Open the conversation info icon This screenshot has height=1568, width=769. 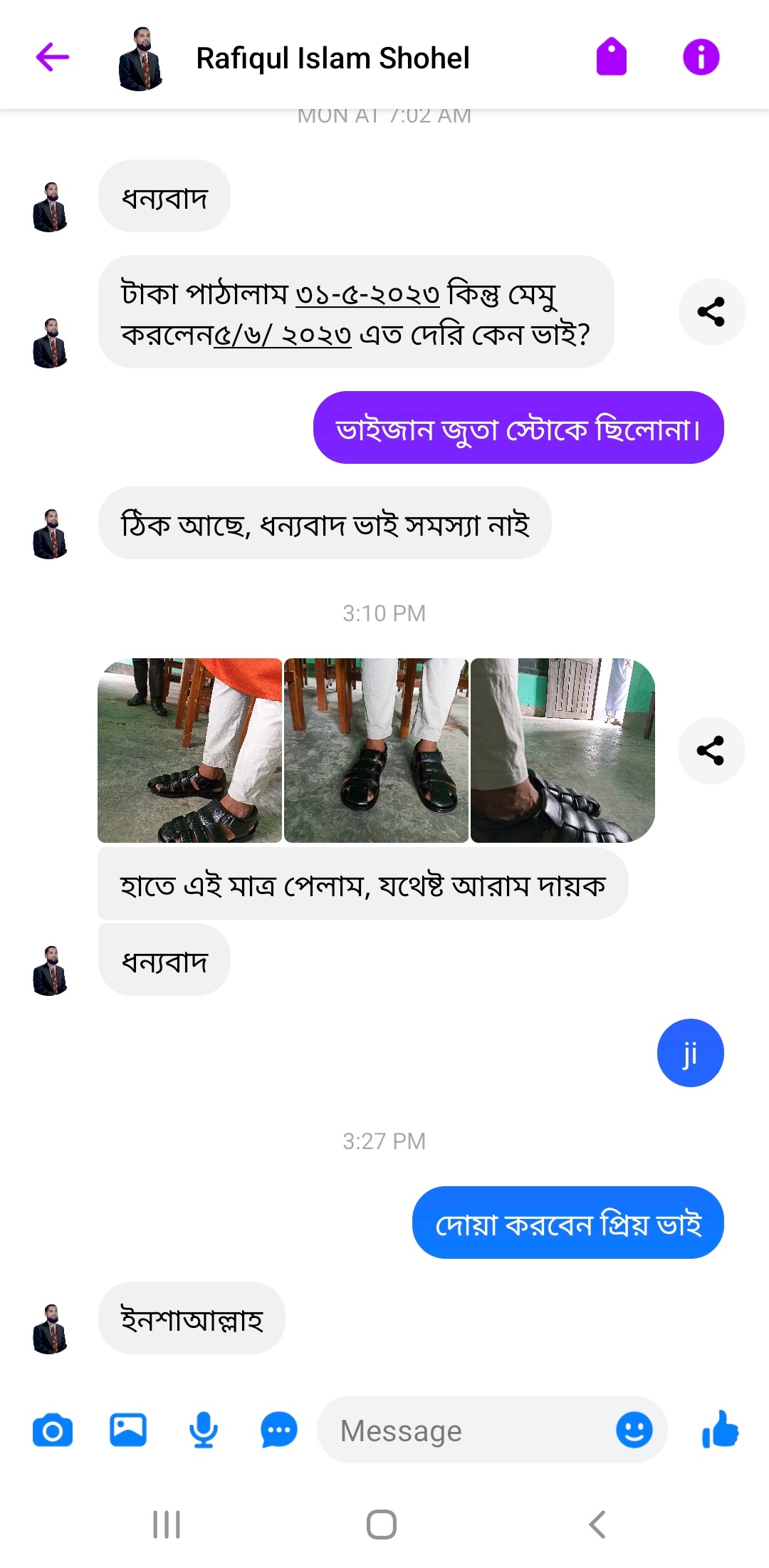click(x=701, y=57)
